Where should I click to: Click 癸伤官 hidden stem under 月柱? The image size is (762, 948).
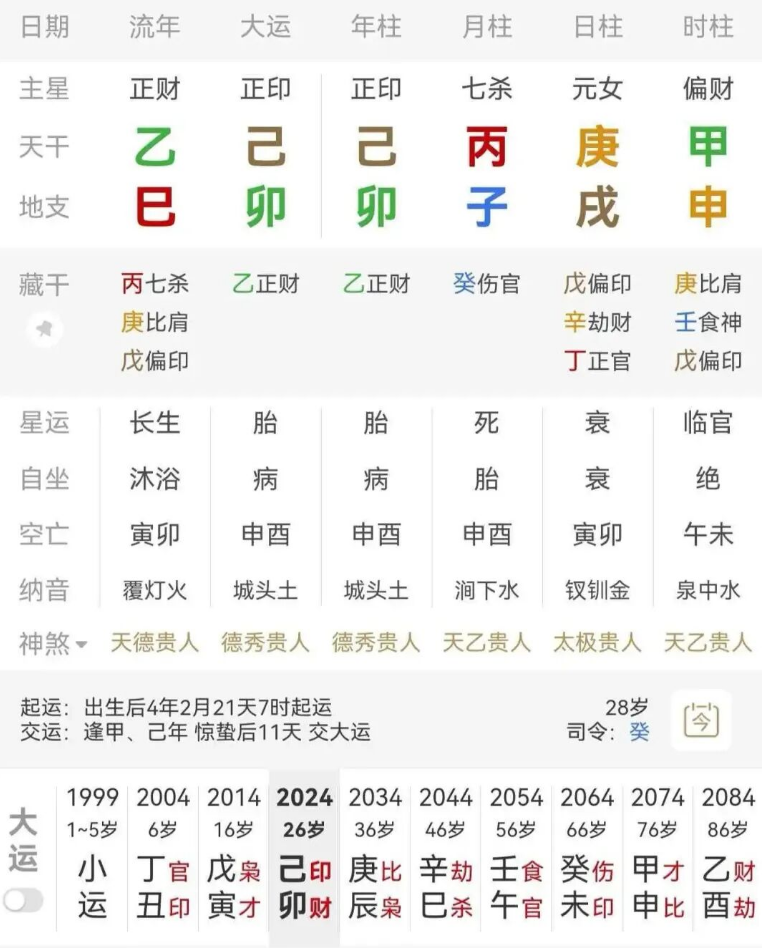tap(486, 284)
